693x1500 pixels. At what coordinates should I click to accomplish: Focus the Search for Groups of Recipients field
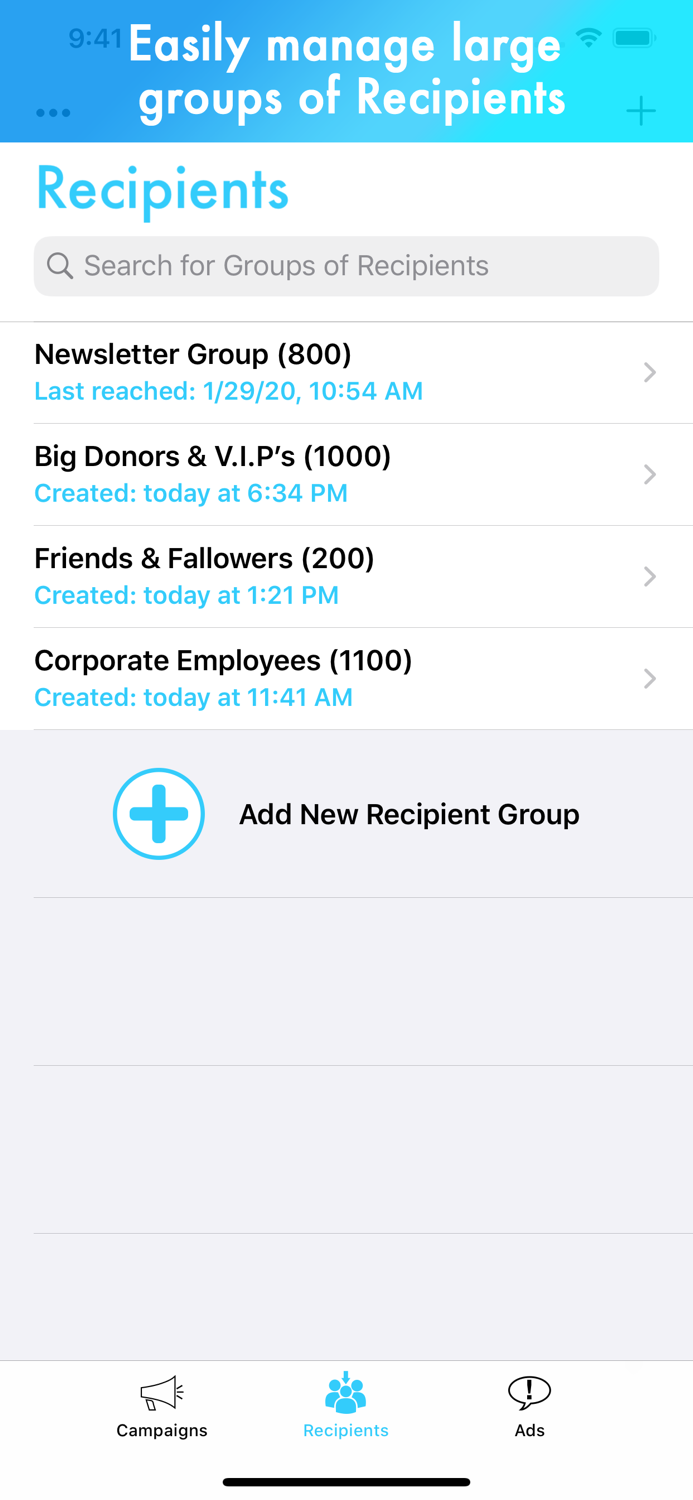tap(346, 266)
